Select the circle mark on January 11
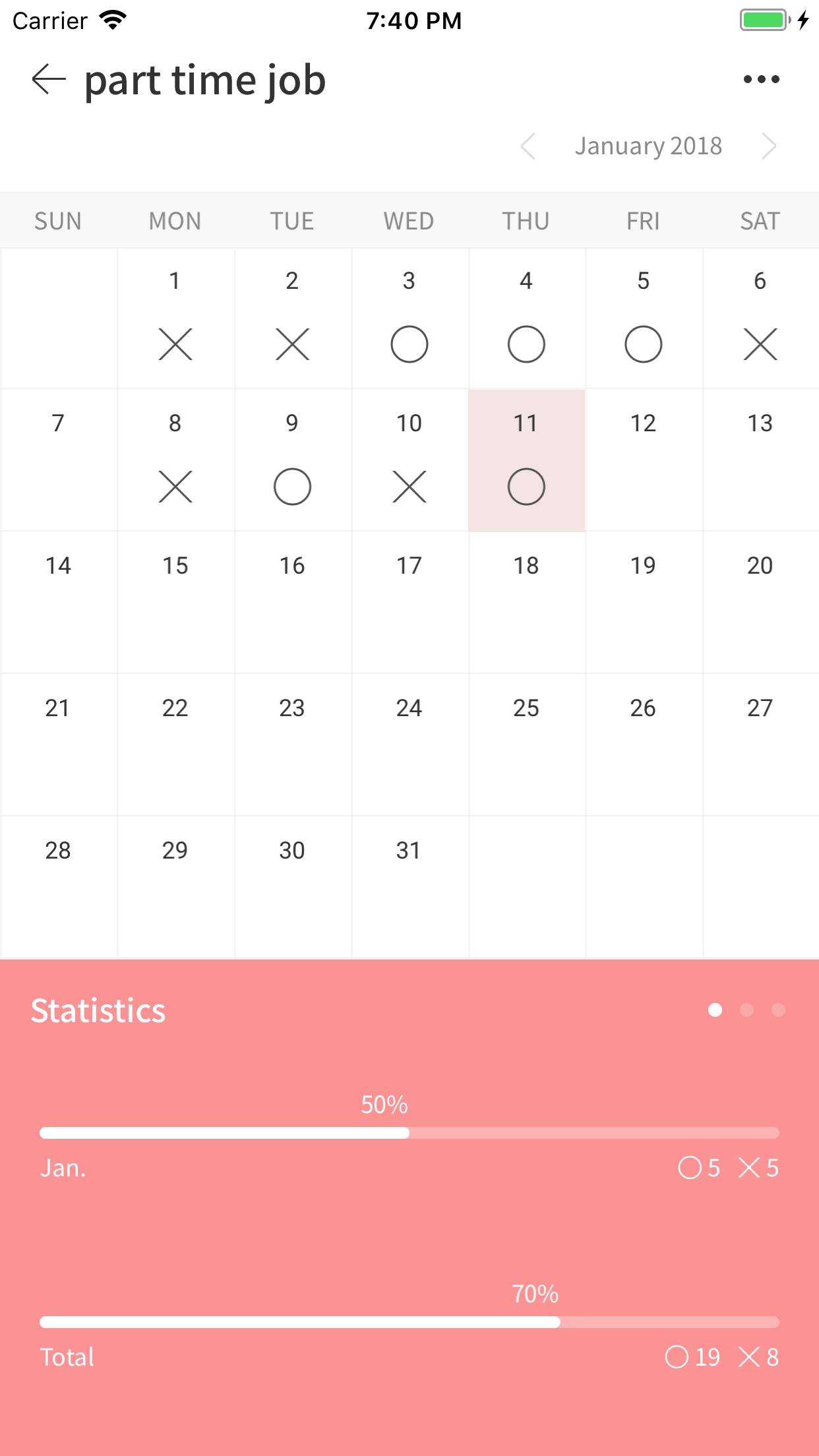Screen dimensions: 819x1456 click(526, 486)
